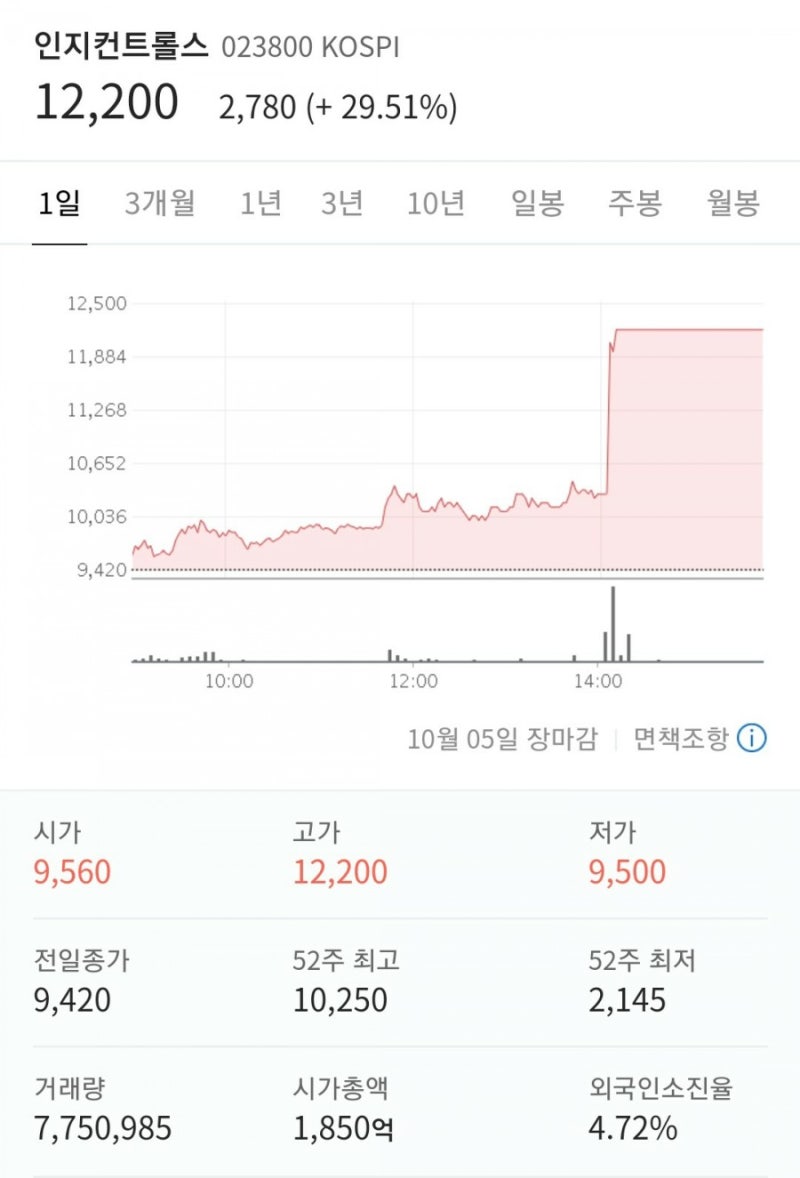Select the 1일 chart tab
The height and width of the screenshot is (1178, 800).
point(57,202)
